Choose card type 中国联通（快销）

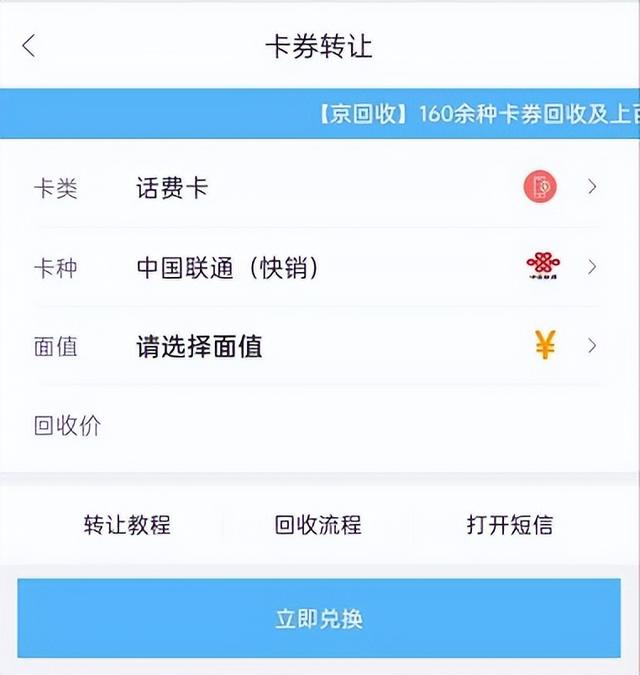(x=320, y=267)
